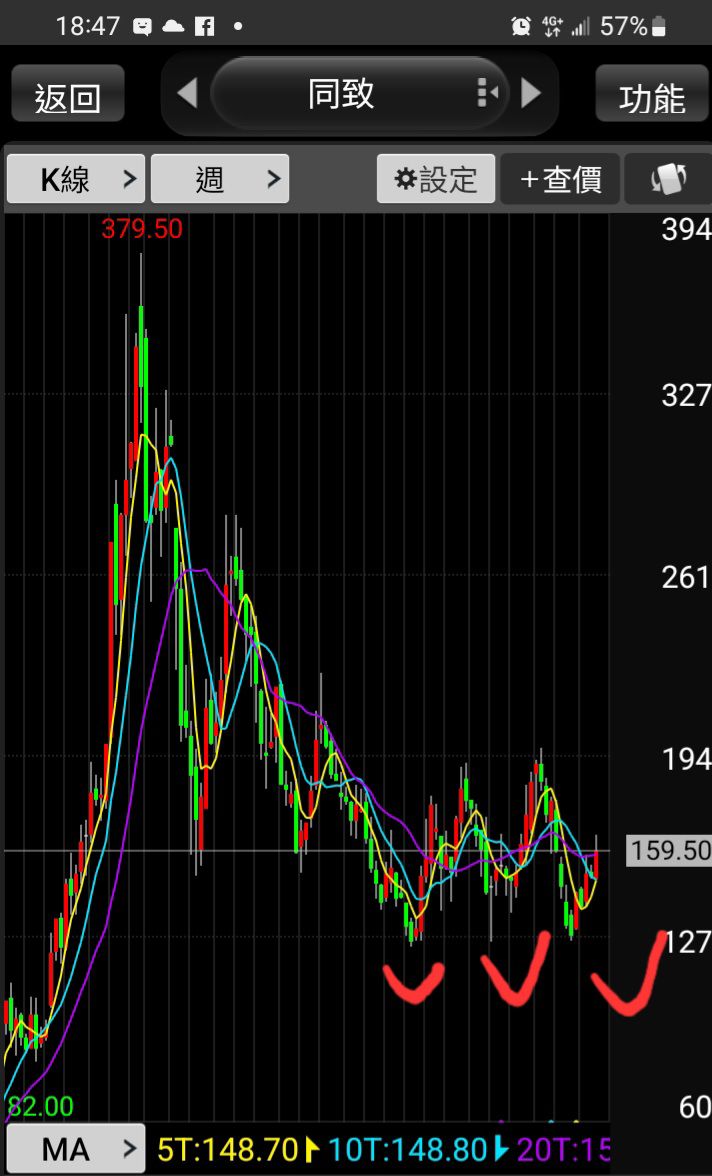Open the MA indicator selector
712x1176 pixels.
76,1148
